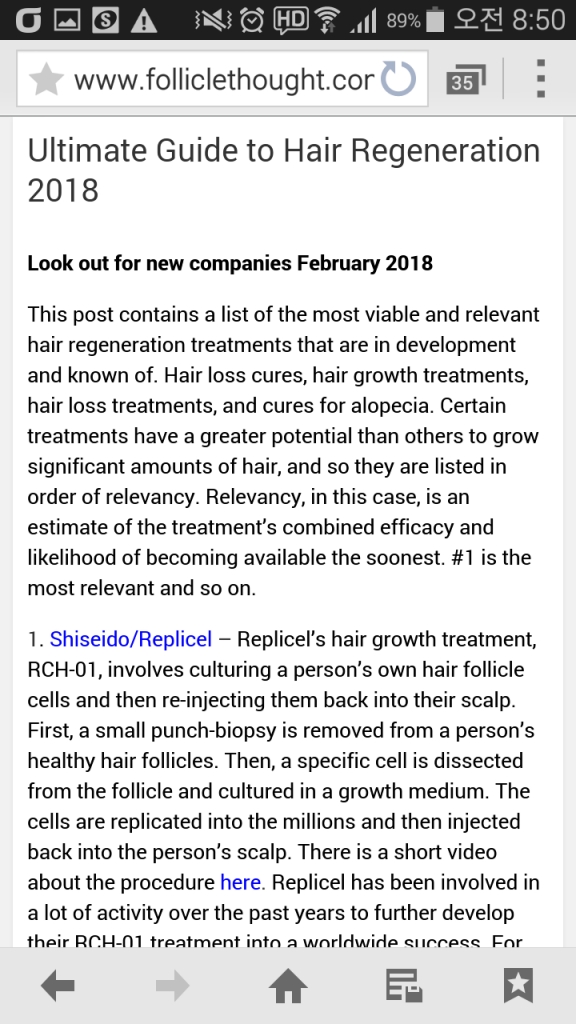Open bookmarks from the bottom toolbar

(x=519, y=985)
